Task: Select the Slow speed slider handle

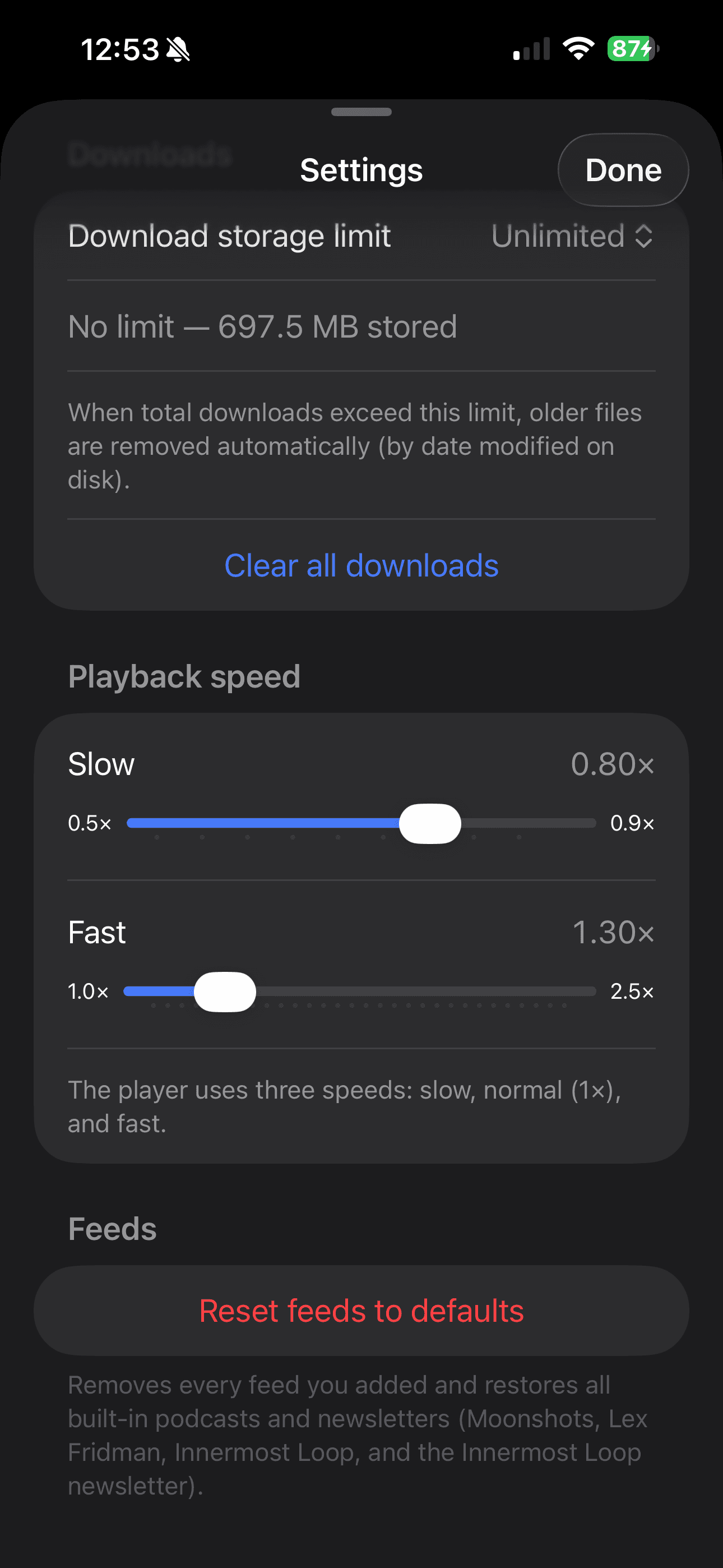Action: pos(430,823)
